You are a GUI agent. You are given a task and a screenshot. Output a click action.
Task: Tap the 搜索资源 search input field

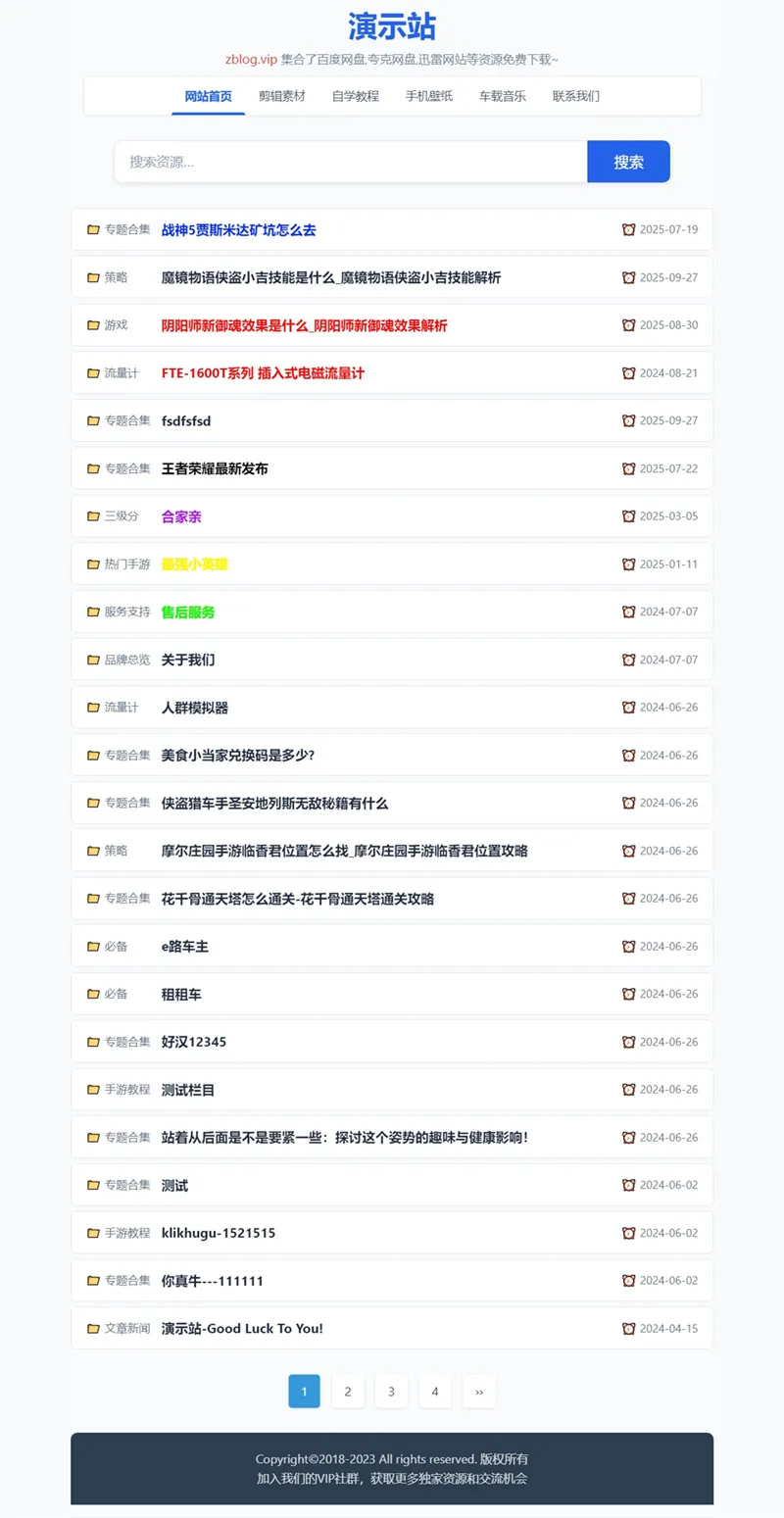pos(351,162)
